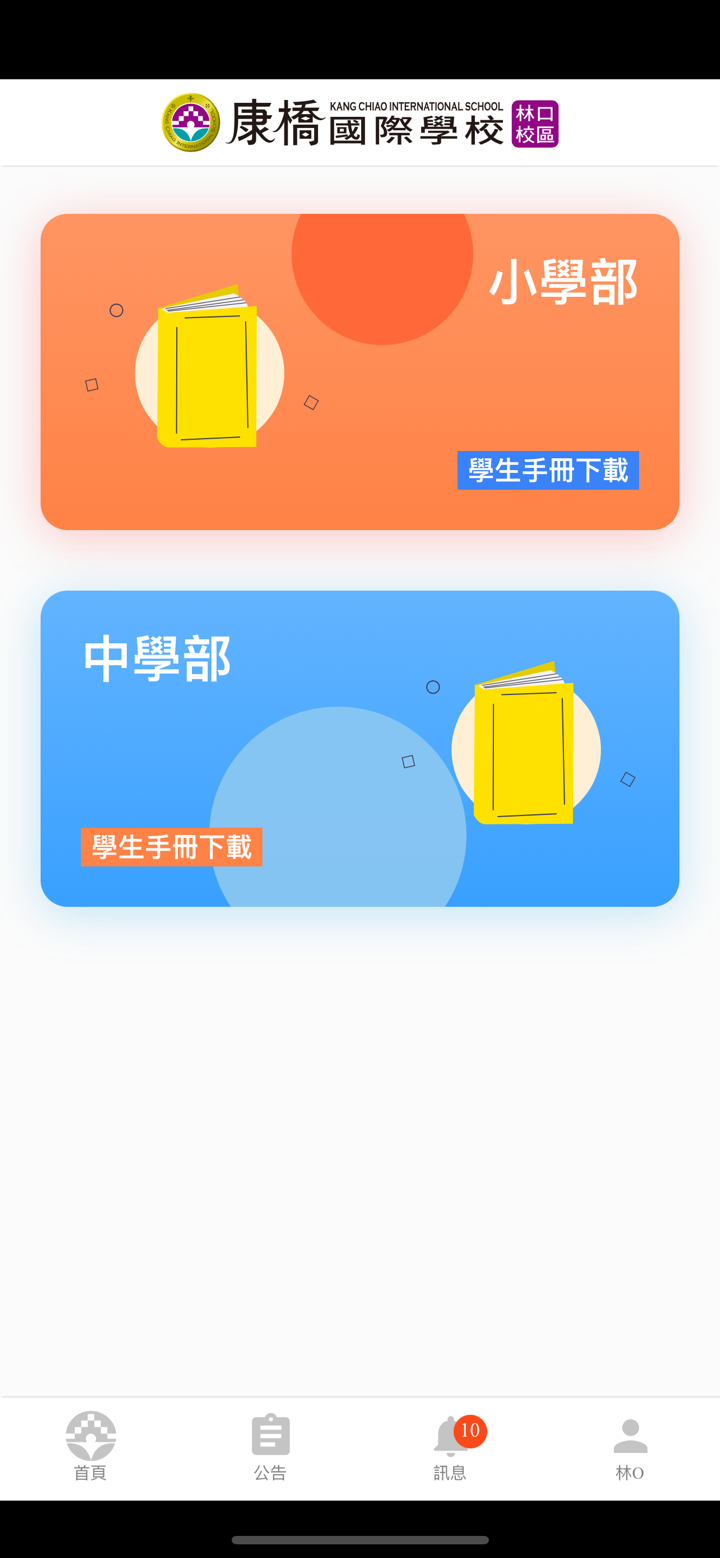
Task: Tap the 林口校區 campus badge
Action: 537,122
